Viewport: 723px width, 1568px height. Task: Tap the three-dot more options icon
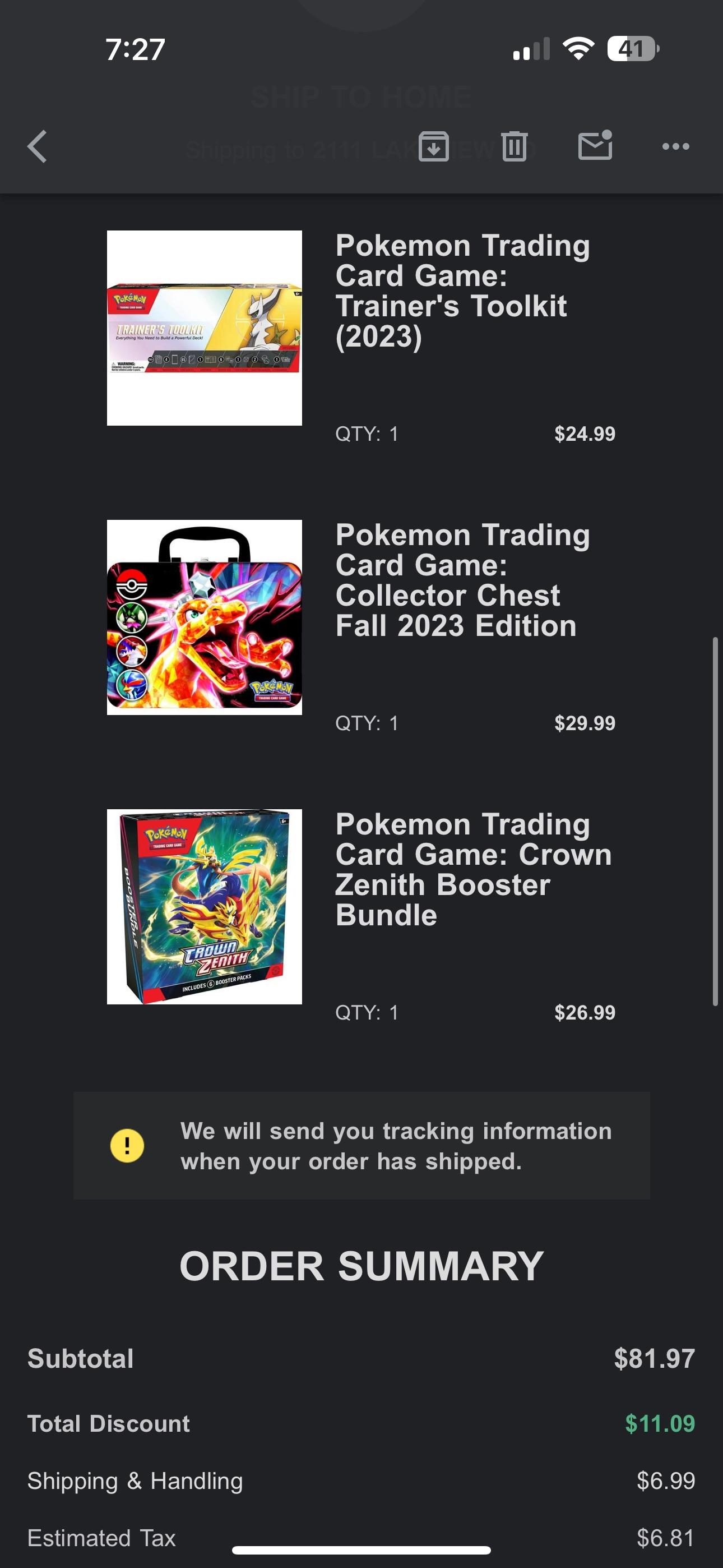(x=675, y=146)
